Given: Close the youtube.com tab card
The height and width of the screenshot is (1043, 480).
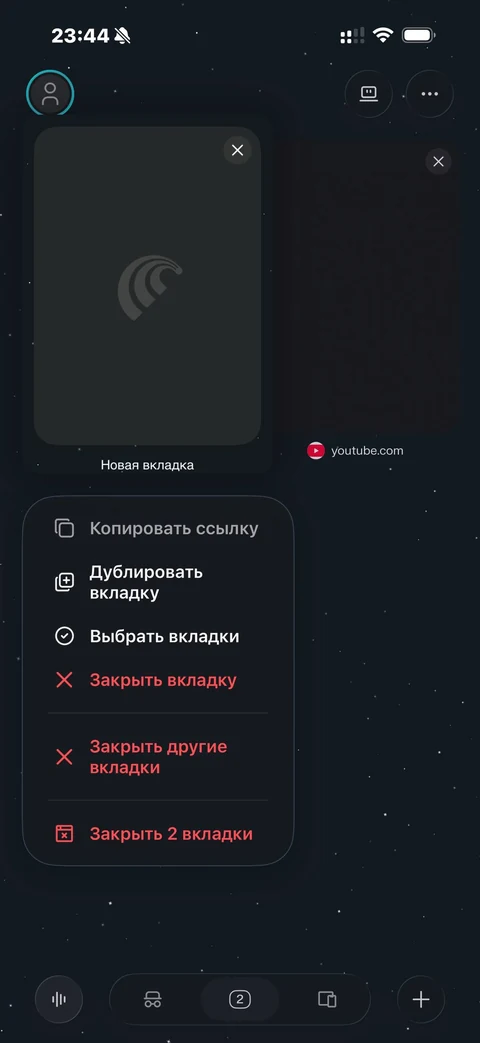Looking at the screenshot, I should (x=438, y=161).
